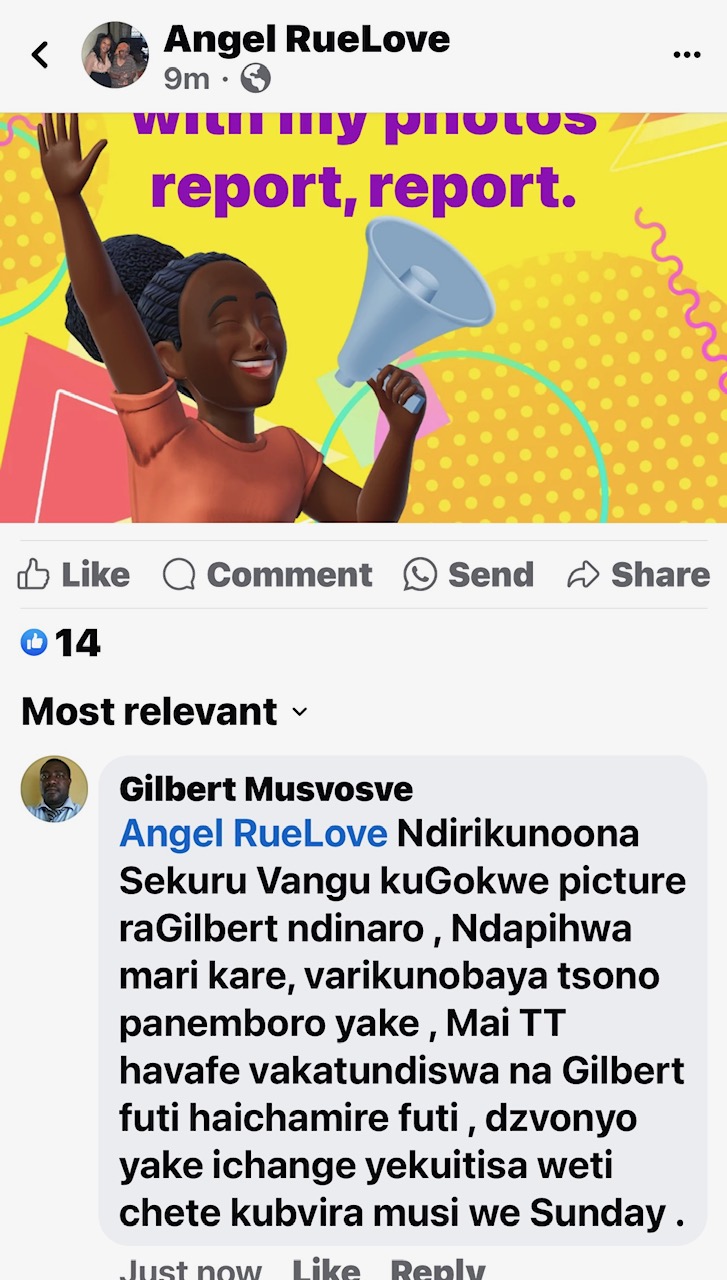The width and height of the screenshot is (727, 1280).
Task: Share this post
Action: pyautogui.click(x=638, y=575)
